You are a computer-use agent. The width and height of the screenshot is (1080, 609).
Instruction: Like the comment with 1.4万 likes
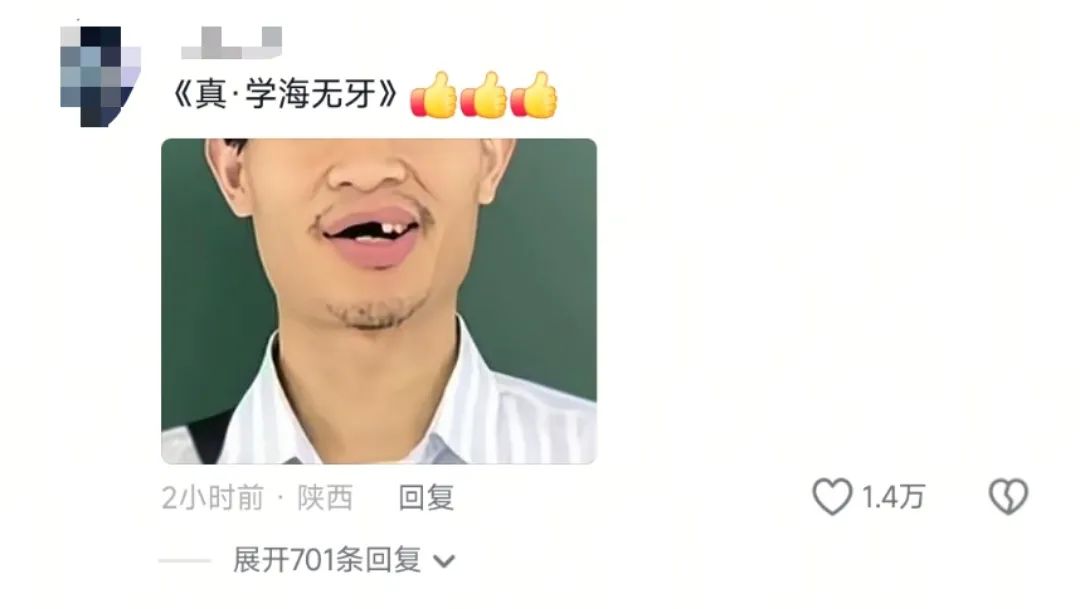[x=832, y=497]
